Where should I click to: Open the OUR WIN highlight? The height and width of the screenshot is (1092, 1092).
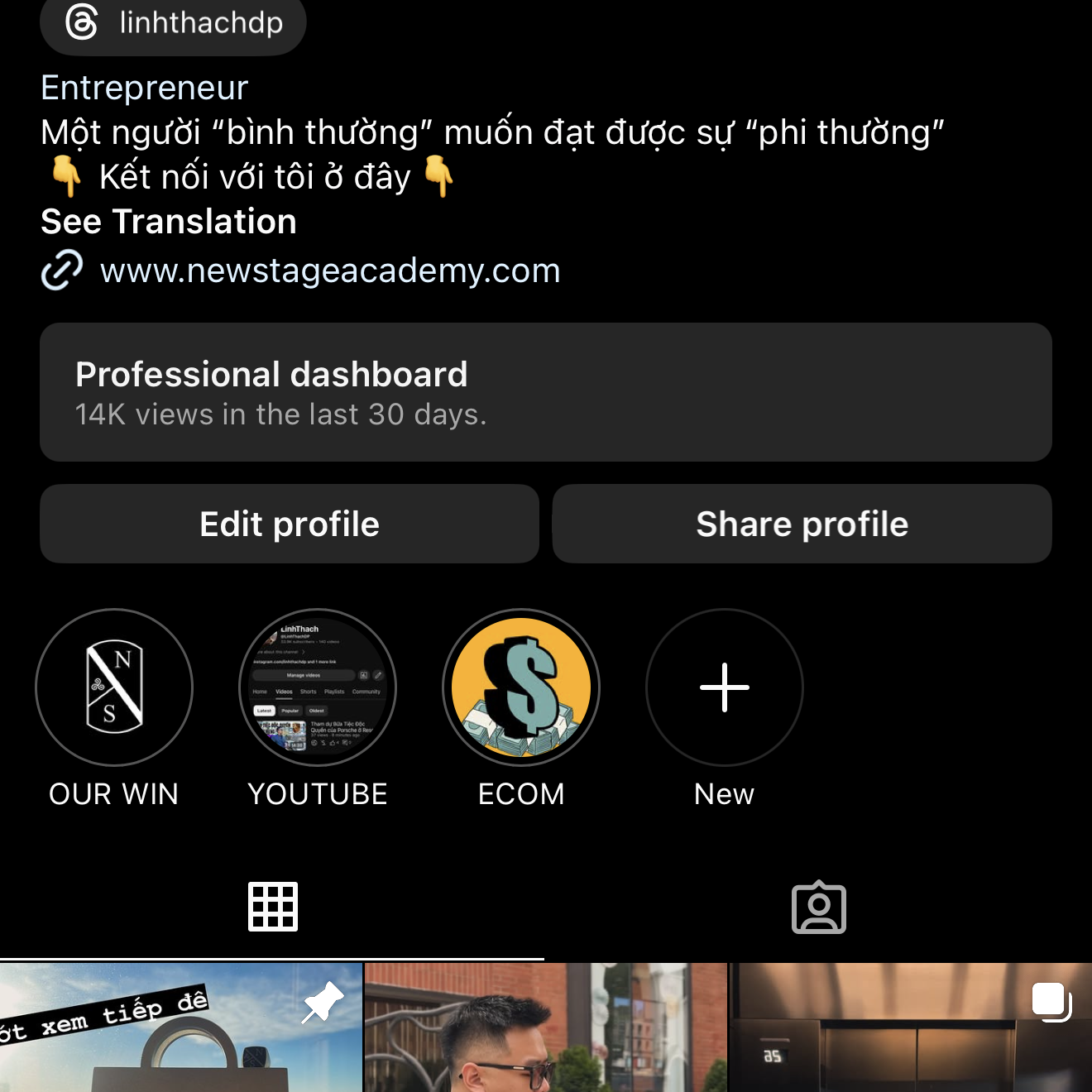pos(114,687)
